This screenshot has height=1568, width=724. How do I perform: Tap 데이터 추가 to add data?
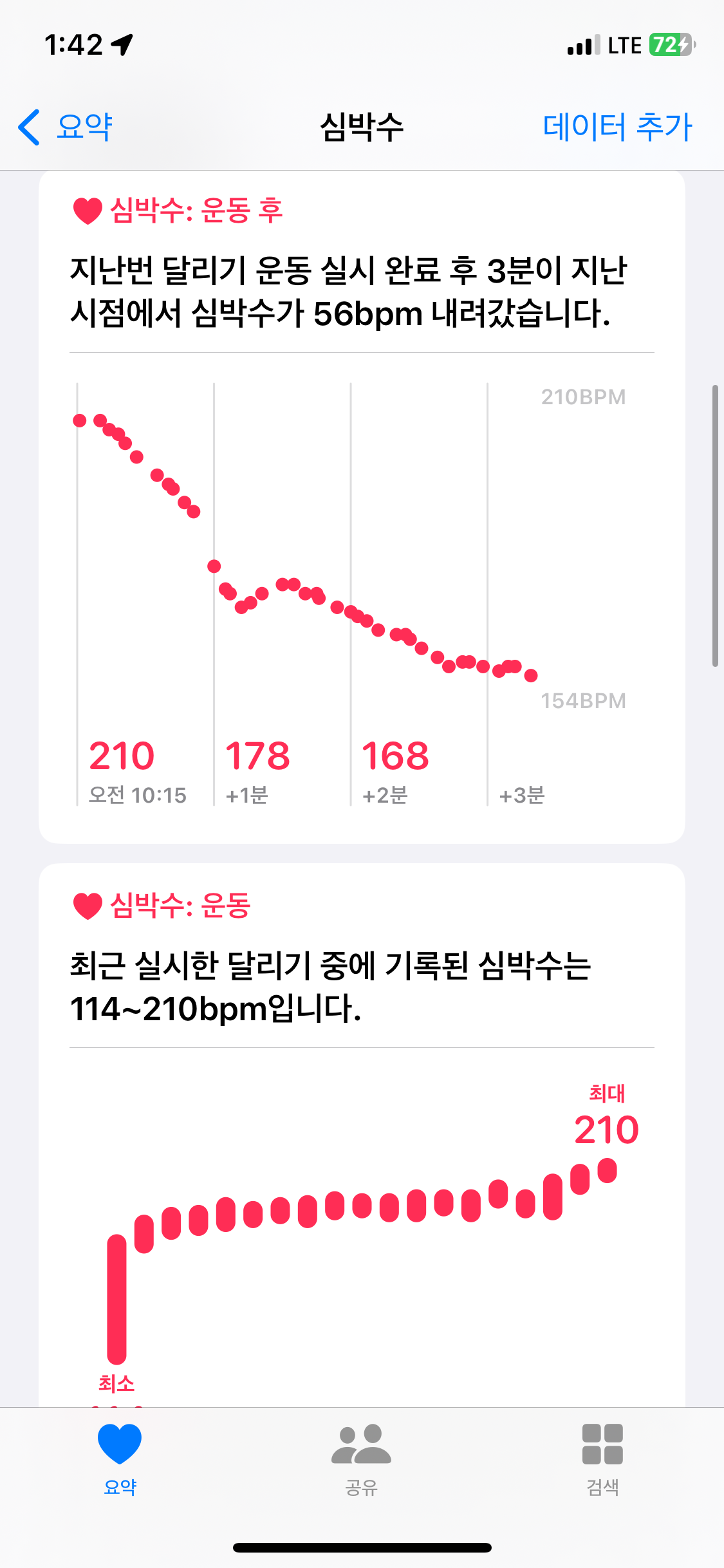point(617,127)
